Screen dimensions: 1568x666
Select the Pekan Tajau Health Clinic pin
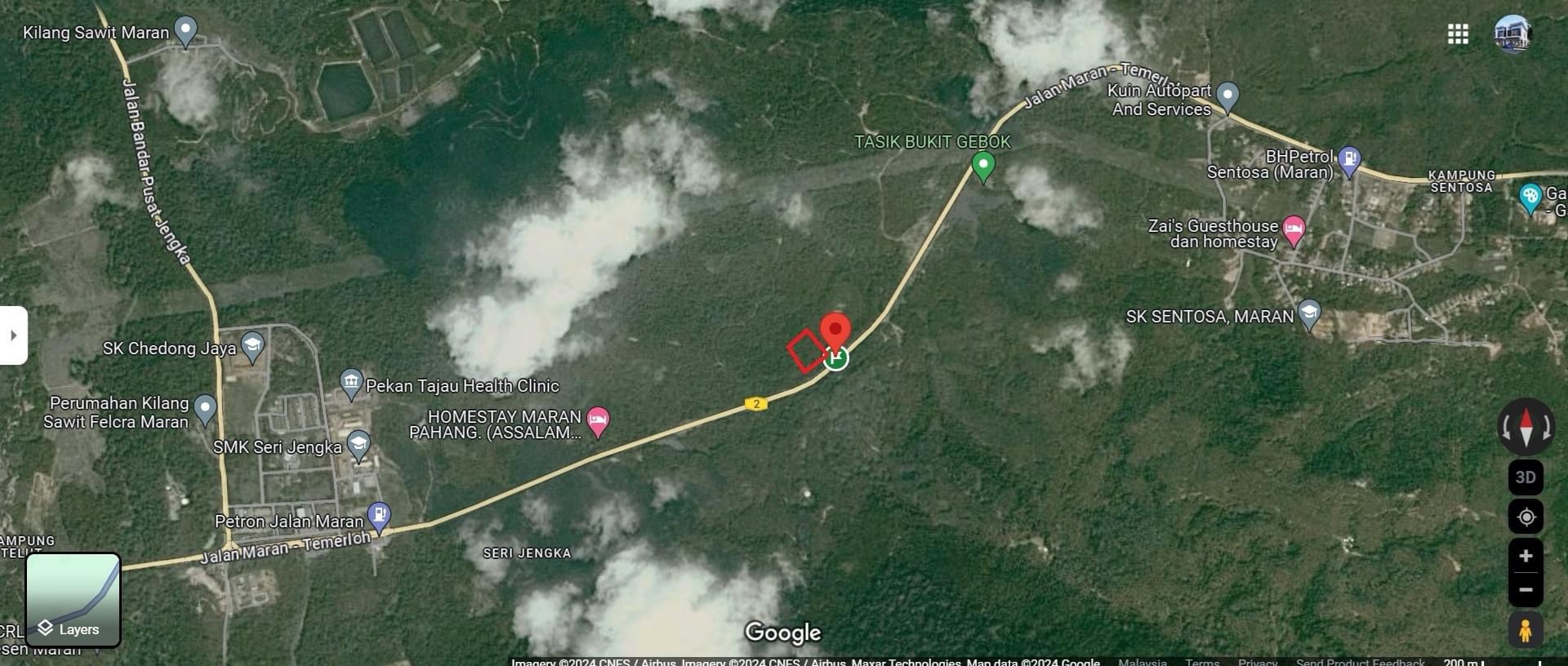(351, 382)
